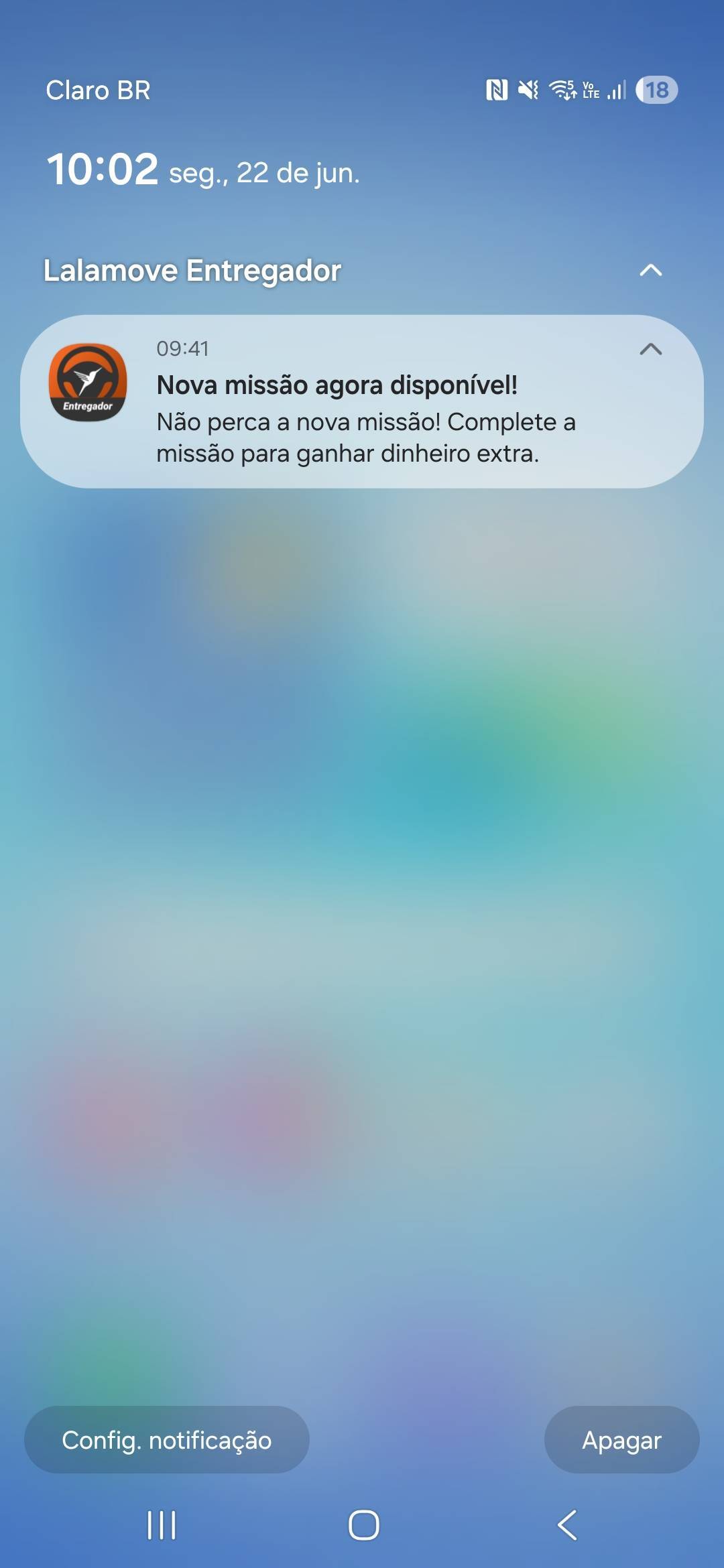Collapse the Lalamove Entregador notification group
Viewport: 724px width, 1568px height.
pos(650,270)
